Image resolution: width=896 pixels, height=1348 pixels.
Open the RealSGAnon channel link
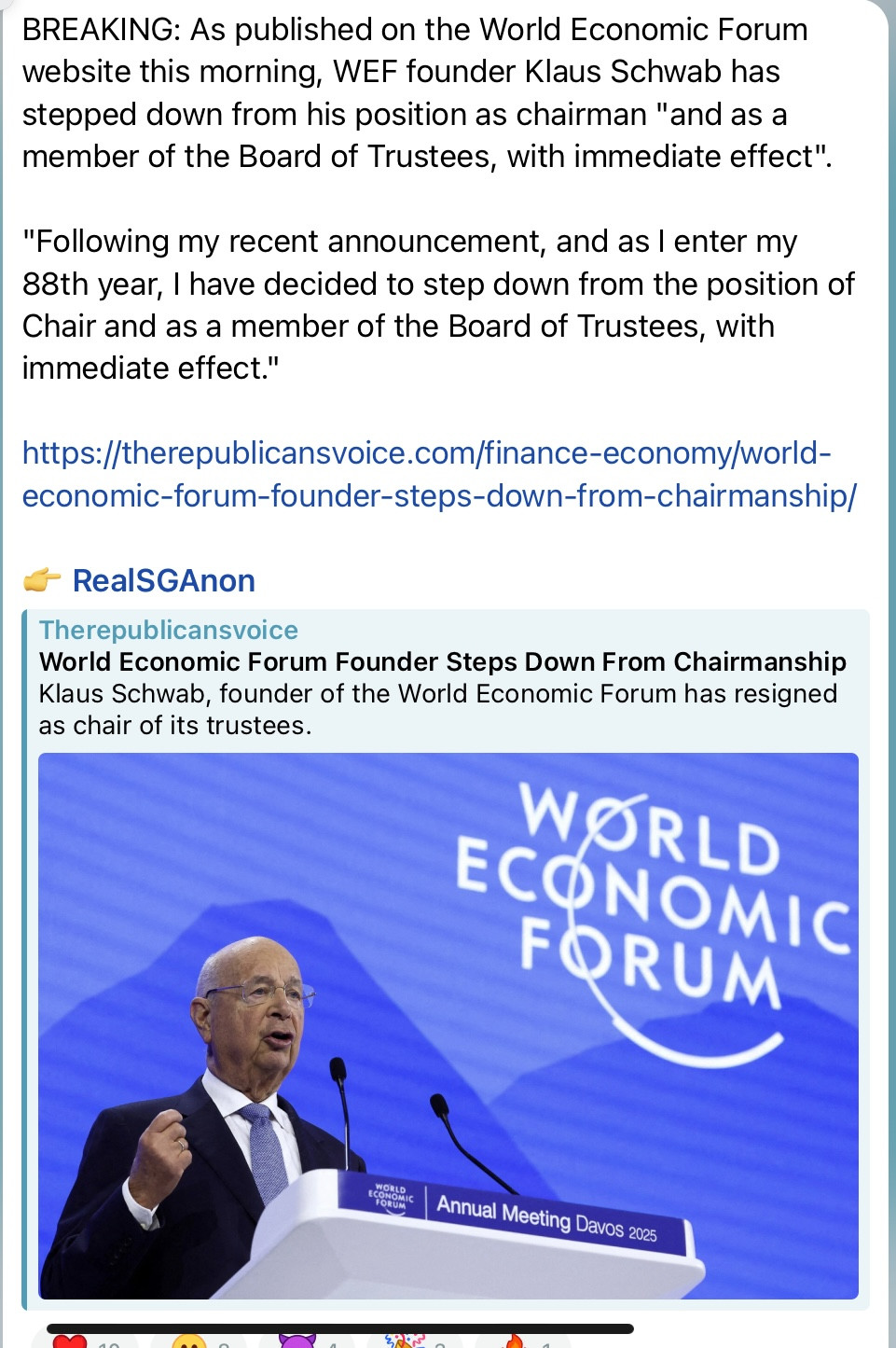pos(163,581)
